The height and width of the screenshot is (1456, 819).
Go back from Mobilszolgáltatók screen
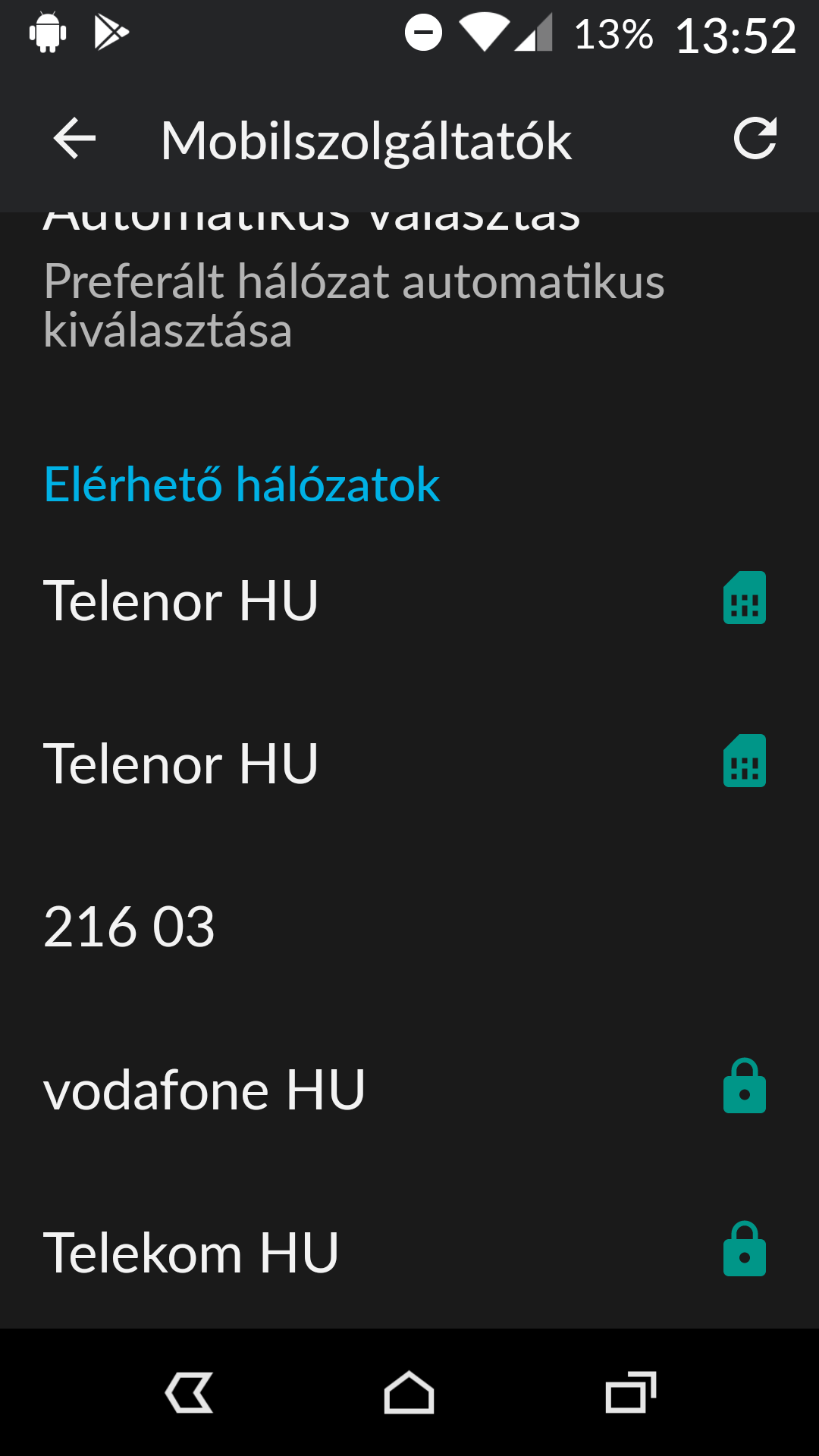pyautogui.click(x=74, y=139)
